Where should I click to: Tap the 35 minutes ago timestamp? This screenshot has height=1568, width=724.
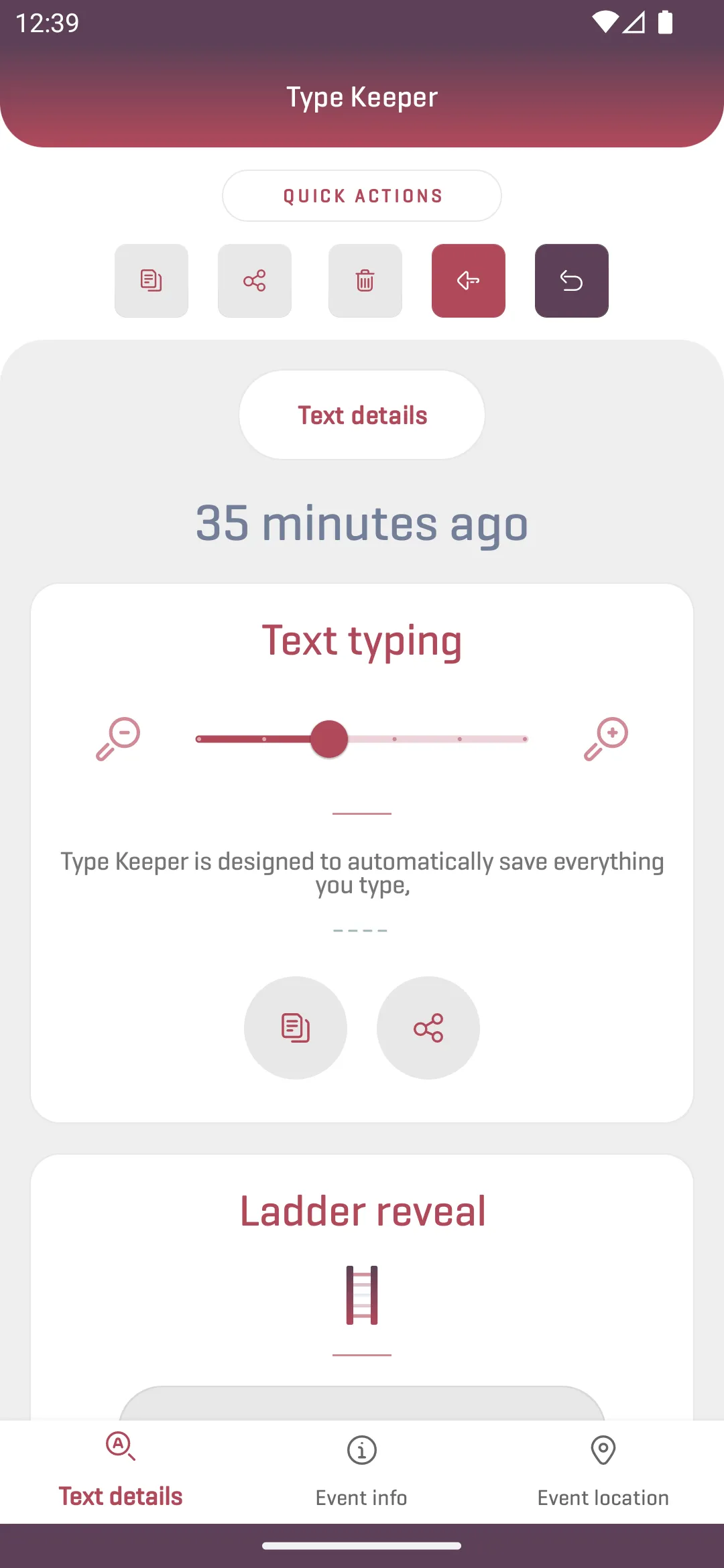(x=361, y=524)
